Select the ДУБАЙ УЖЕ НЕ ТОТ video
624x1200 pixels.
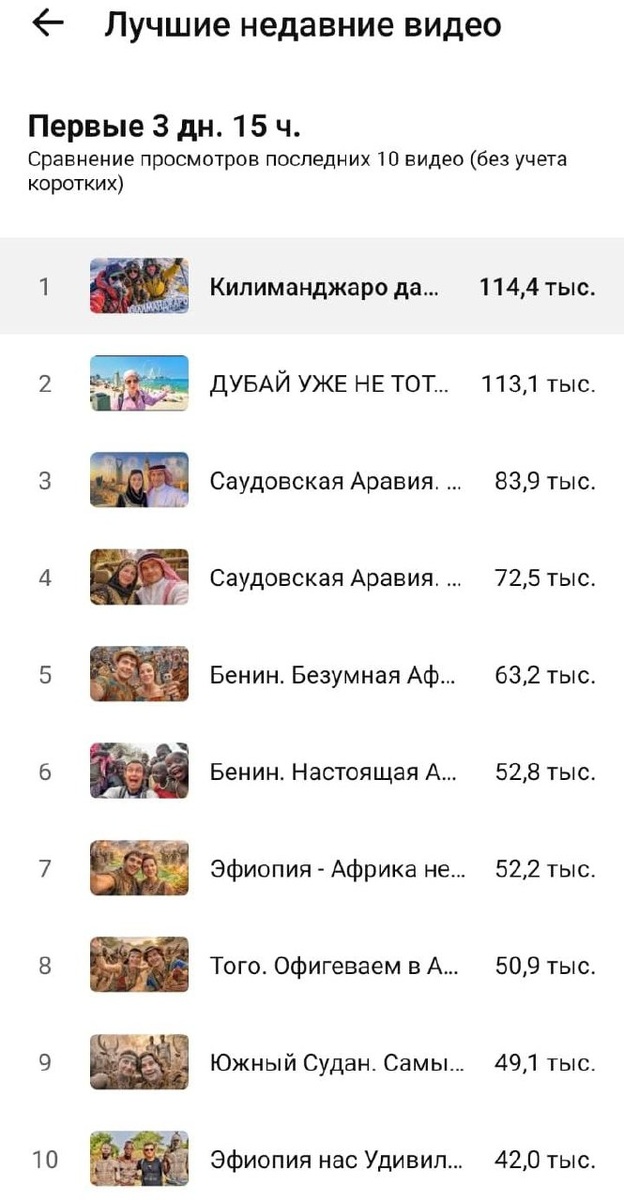(x=329, y=384)
